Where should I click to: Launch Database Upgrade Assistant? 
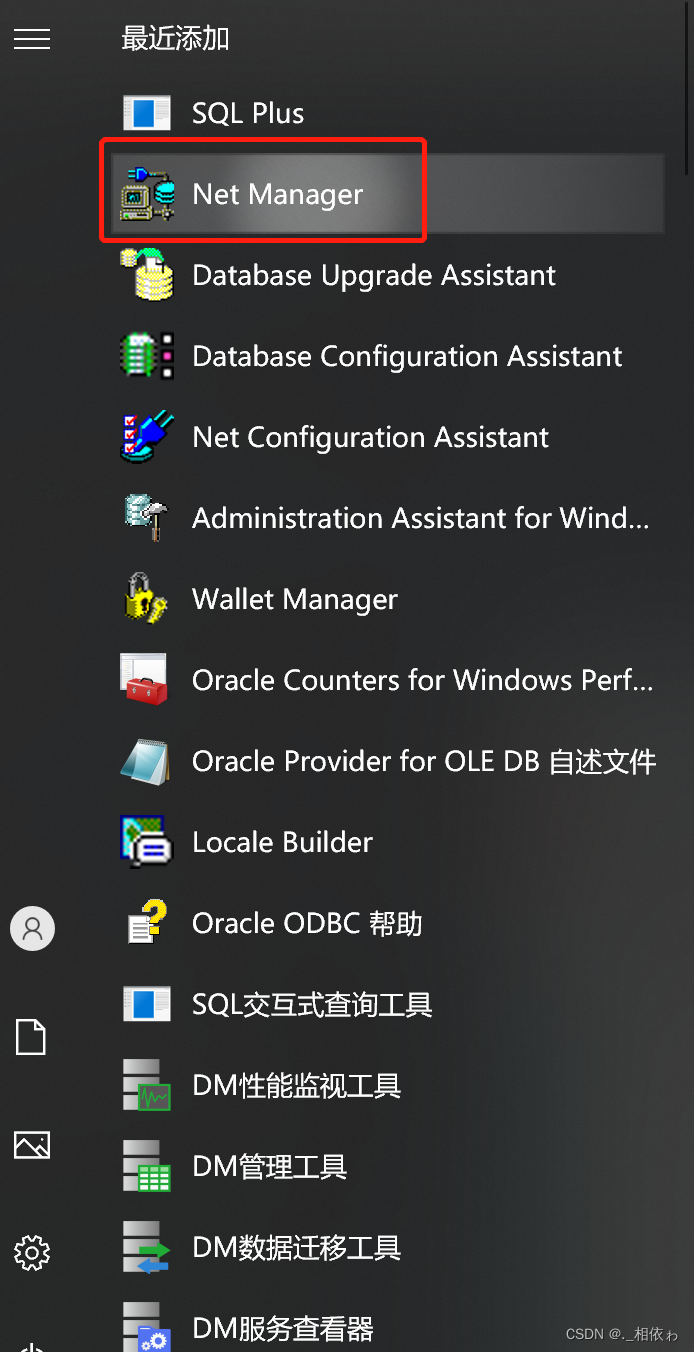coord(373,275)
